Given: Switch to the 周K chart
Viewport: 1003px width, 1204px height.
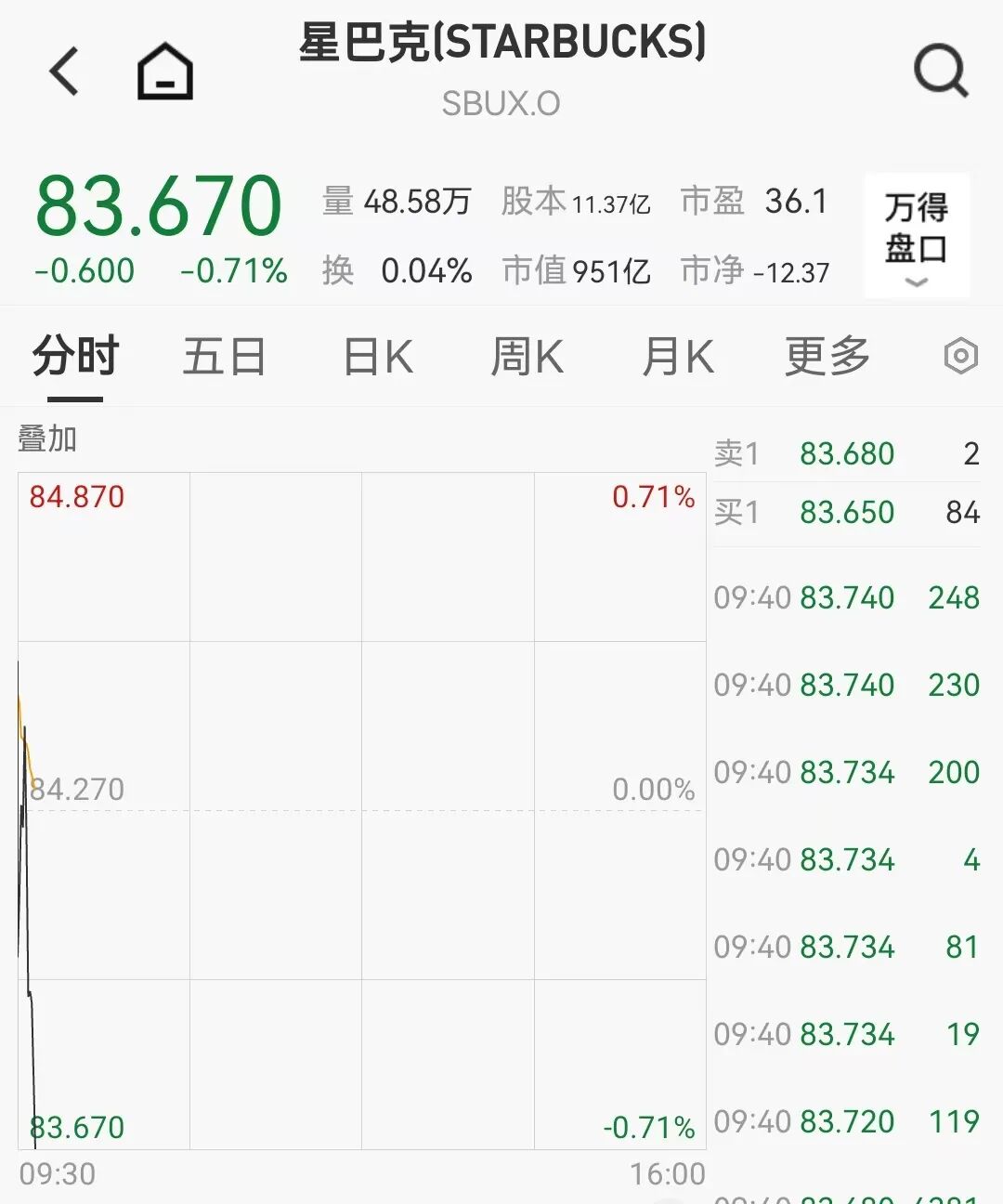Looking at the screenshot, I should click(527, 357).
